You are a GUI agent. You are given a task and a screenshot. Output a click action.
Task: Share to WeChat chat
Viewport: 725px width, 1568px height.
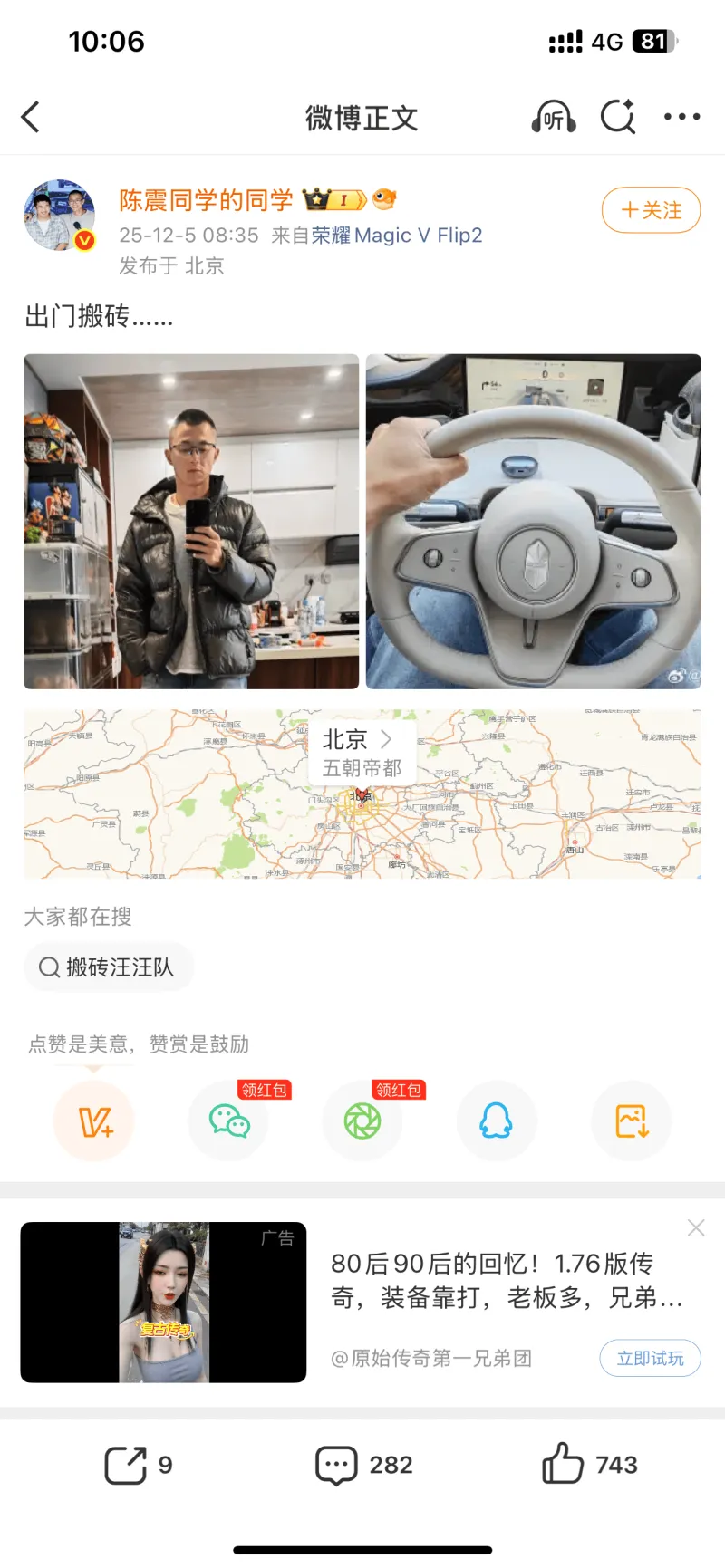click(x=229, y=1121)
